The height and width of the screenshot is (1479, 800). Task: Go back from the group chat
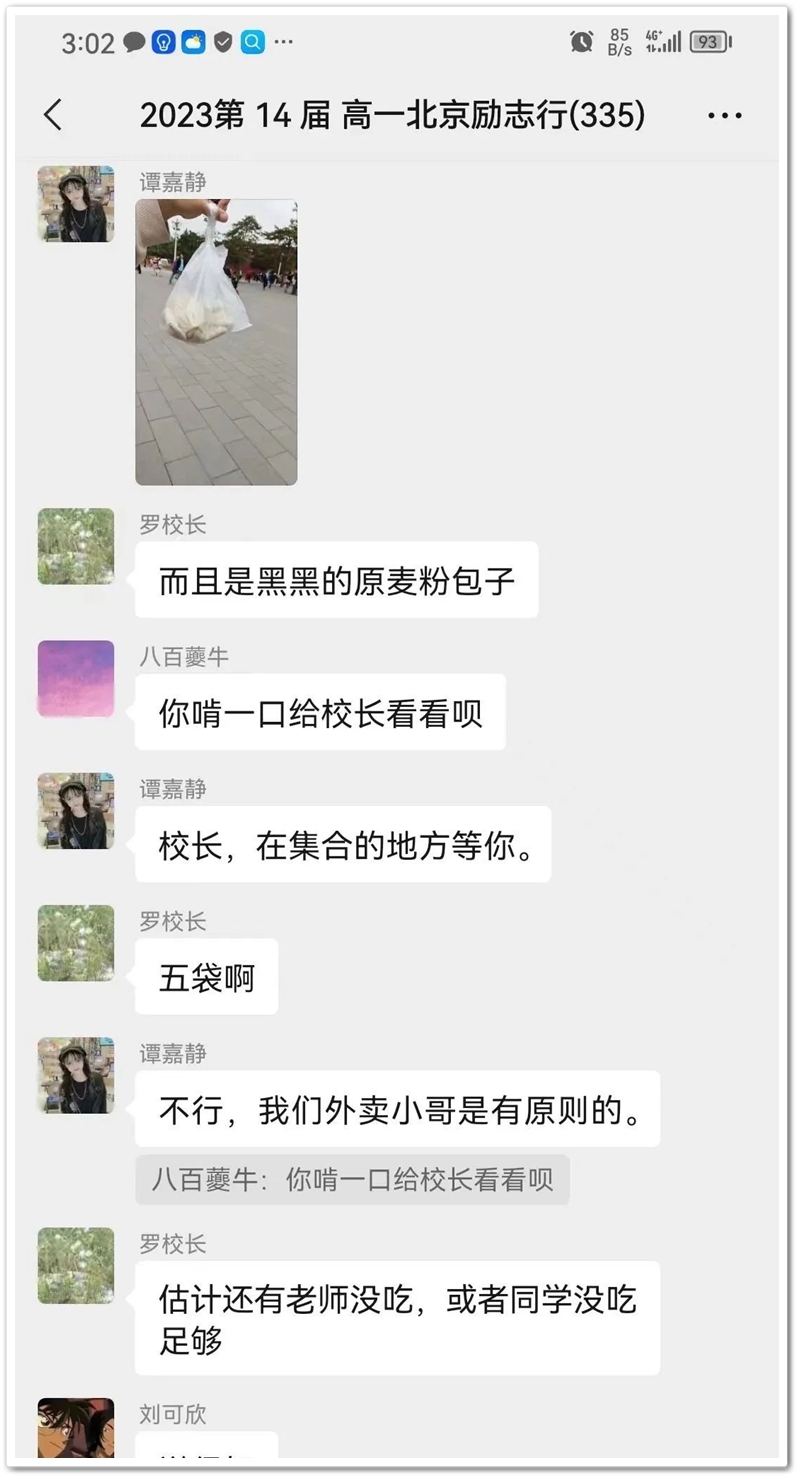coord(54,116)
